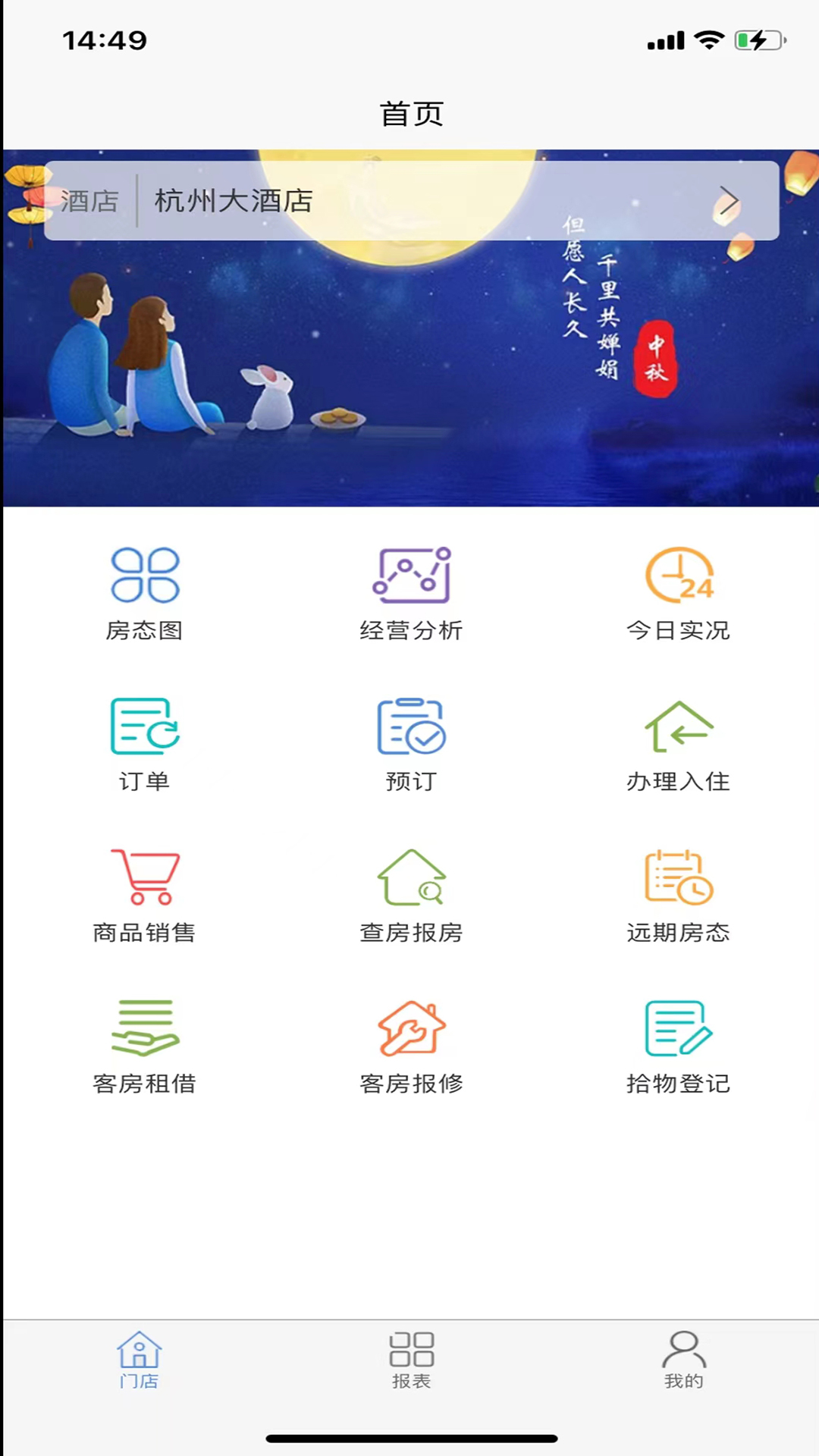Viewport: 819px width, 1456px height.
Task: View 今日实况 today's live status
Action: [x=678, y=592]
